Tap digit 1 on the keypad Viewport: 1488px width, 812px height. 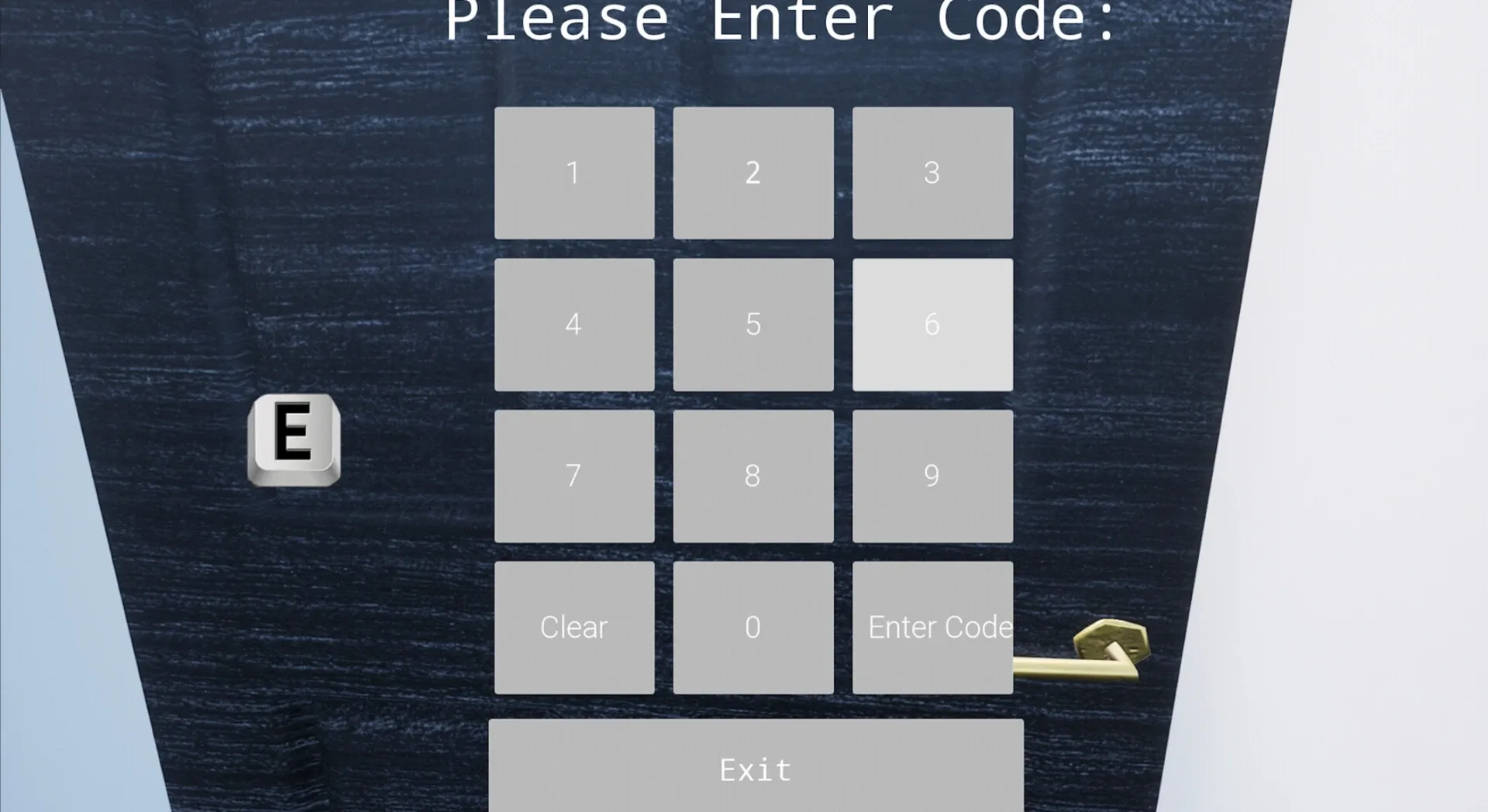[574, 173]
